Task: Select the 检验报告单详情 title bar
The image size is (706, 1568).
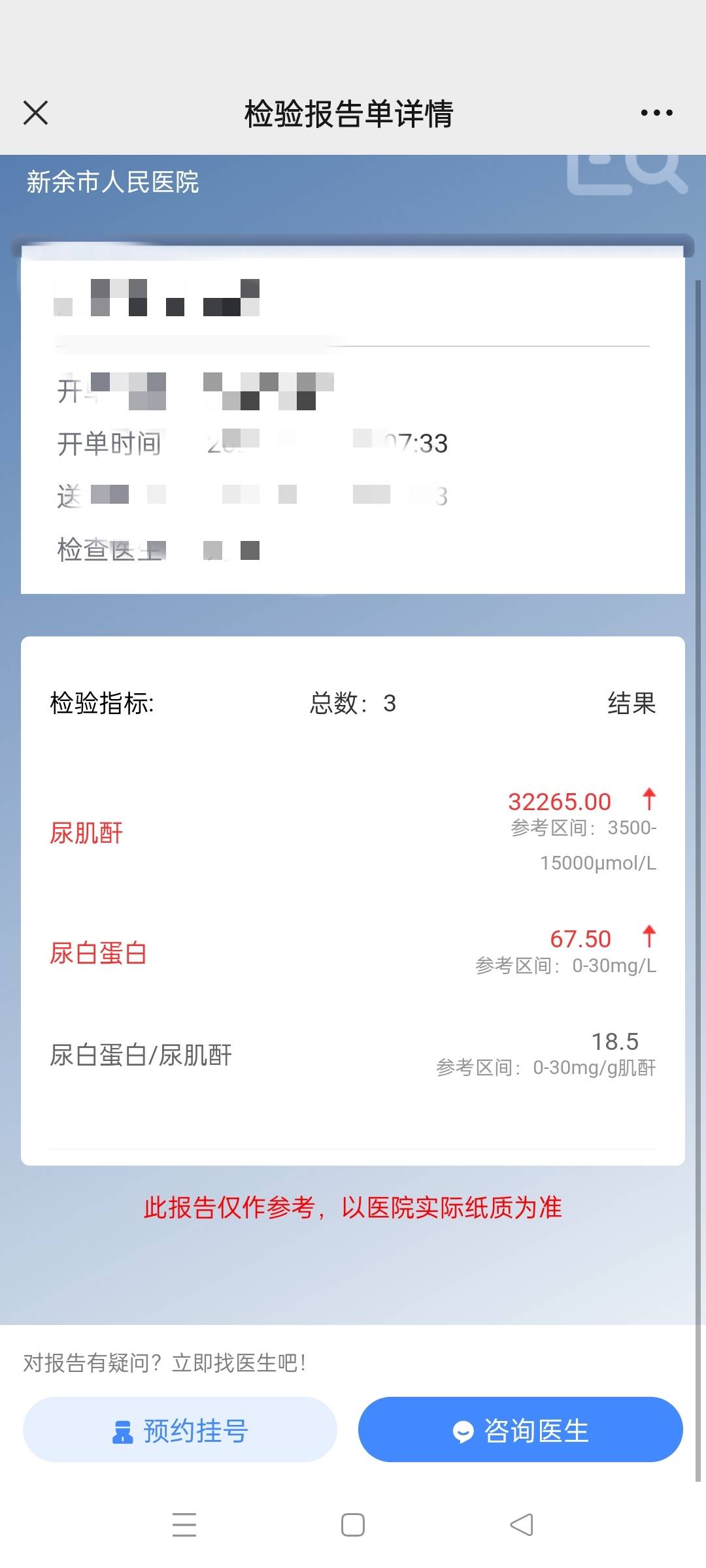Action: (x=349, y=112)
